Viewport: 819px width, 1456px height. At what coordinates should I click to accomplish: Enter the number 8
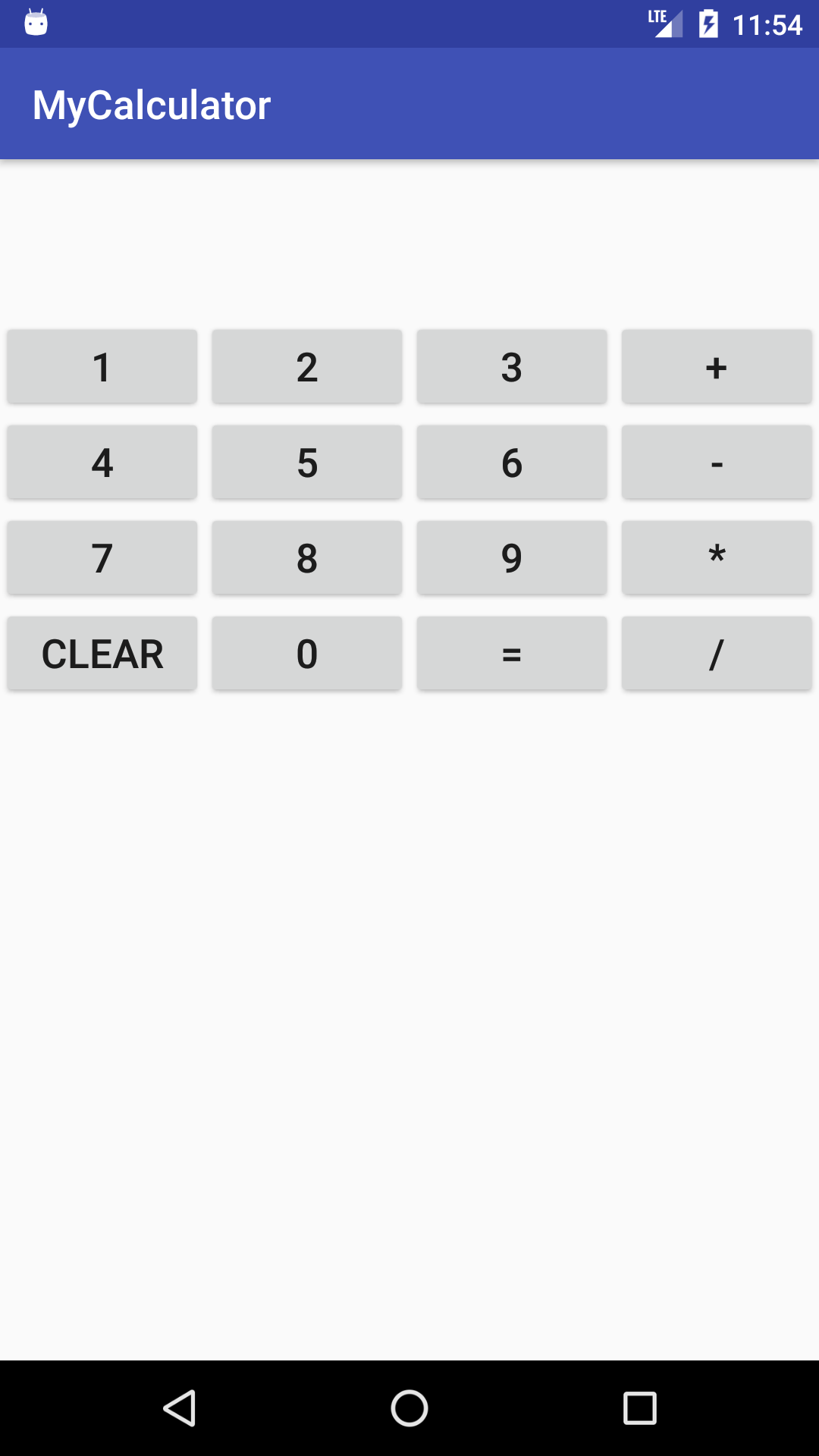[x=307, y=558]
